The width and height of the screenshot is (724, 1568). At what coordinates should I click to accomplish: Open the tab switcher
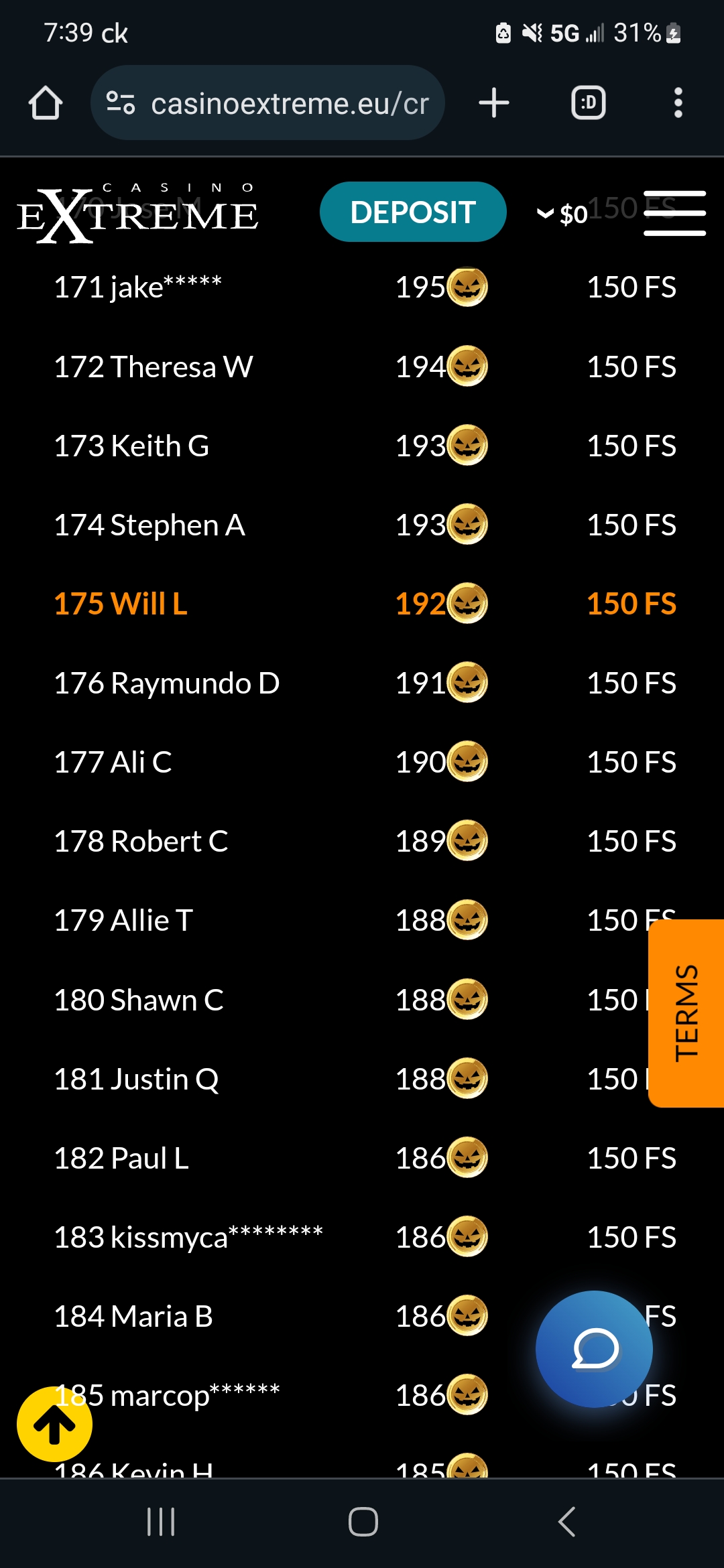(x=589, y=103)
